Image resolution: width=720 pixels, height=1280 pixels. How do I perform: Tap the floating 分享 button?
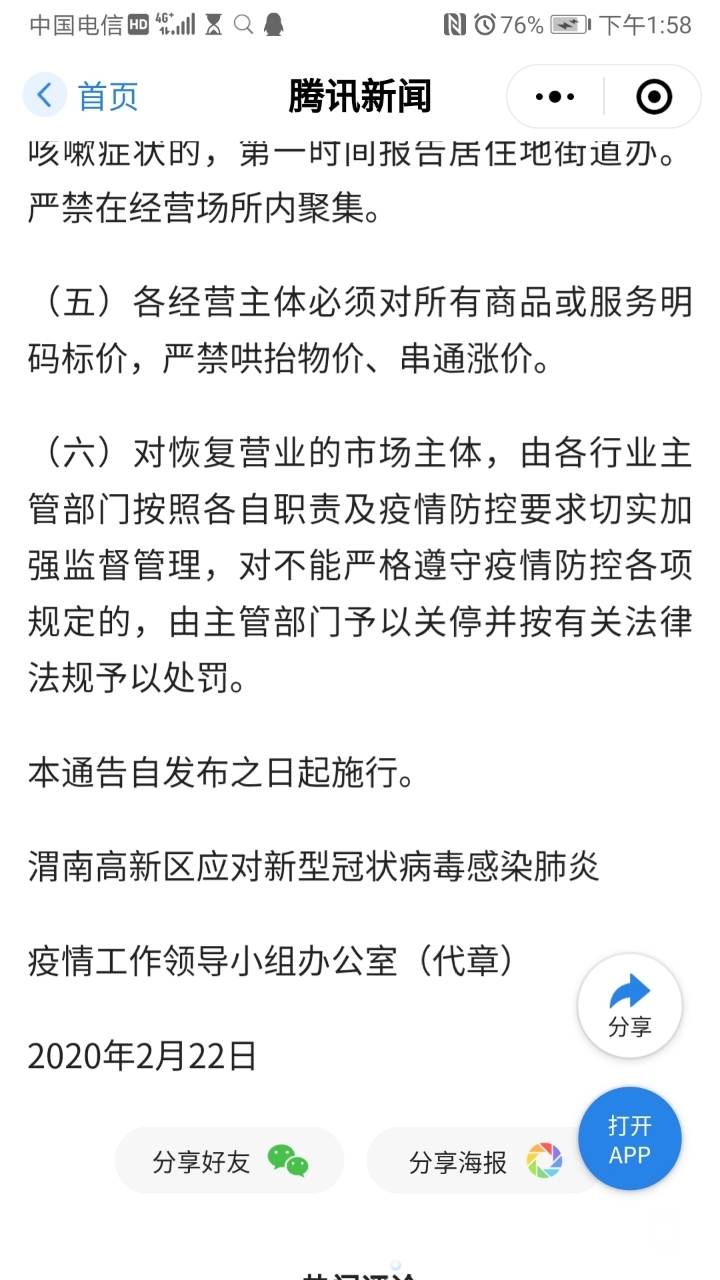coord(630,1006)
